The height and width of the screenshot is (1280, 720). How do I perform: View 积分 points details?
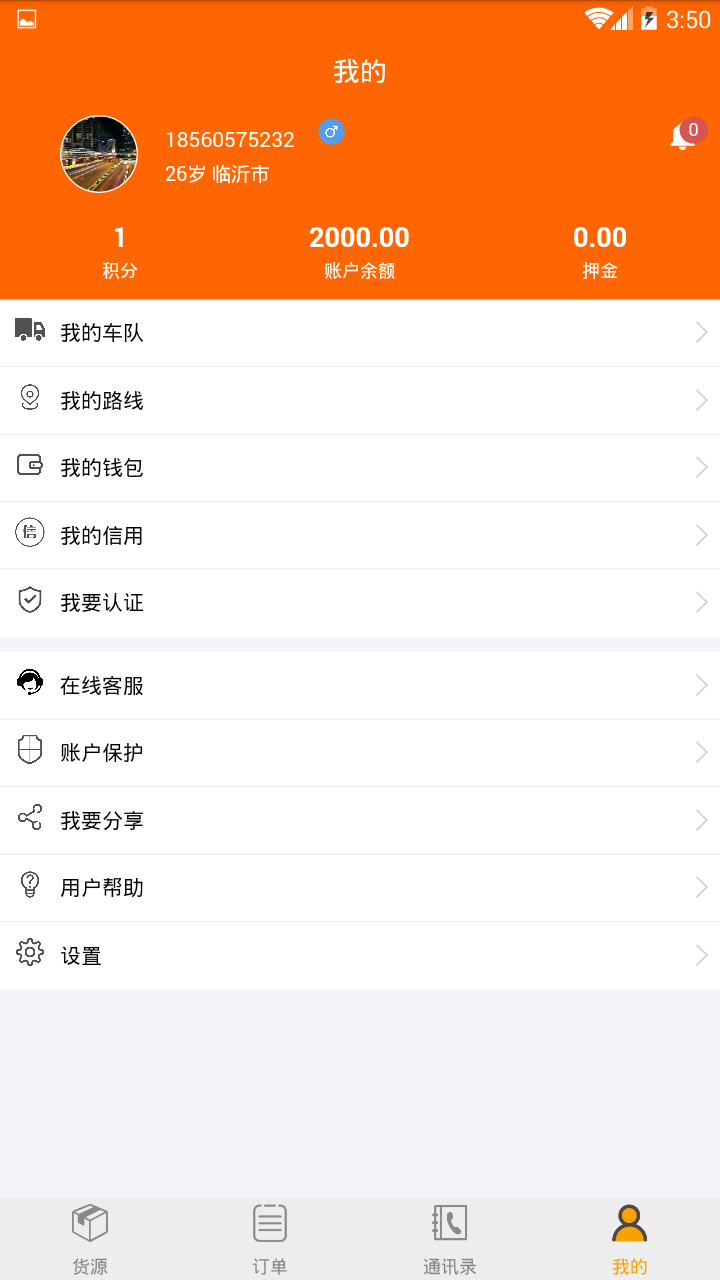coord(120,251)
